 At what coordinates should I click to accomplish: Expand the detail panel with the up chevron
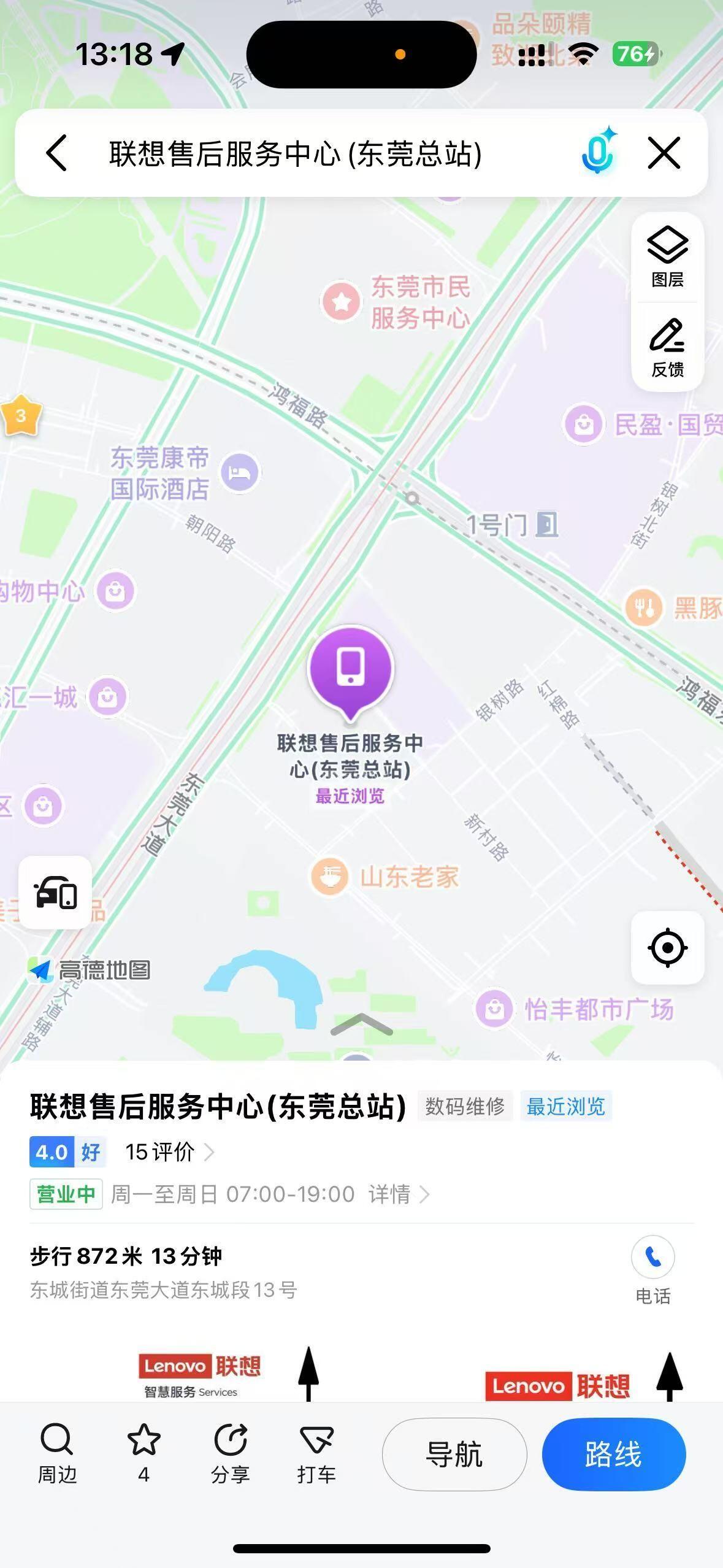tap(361, 1024)
